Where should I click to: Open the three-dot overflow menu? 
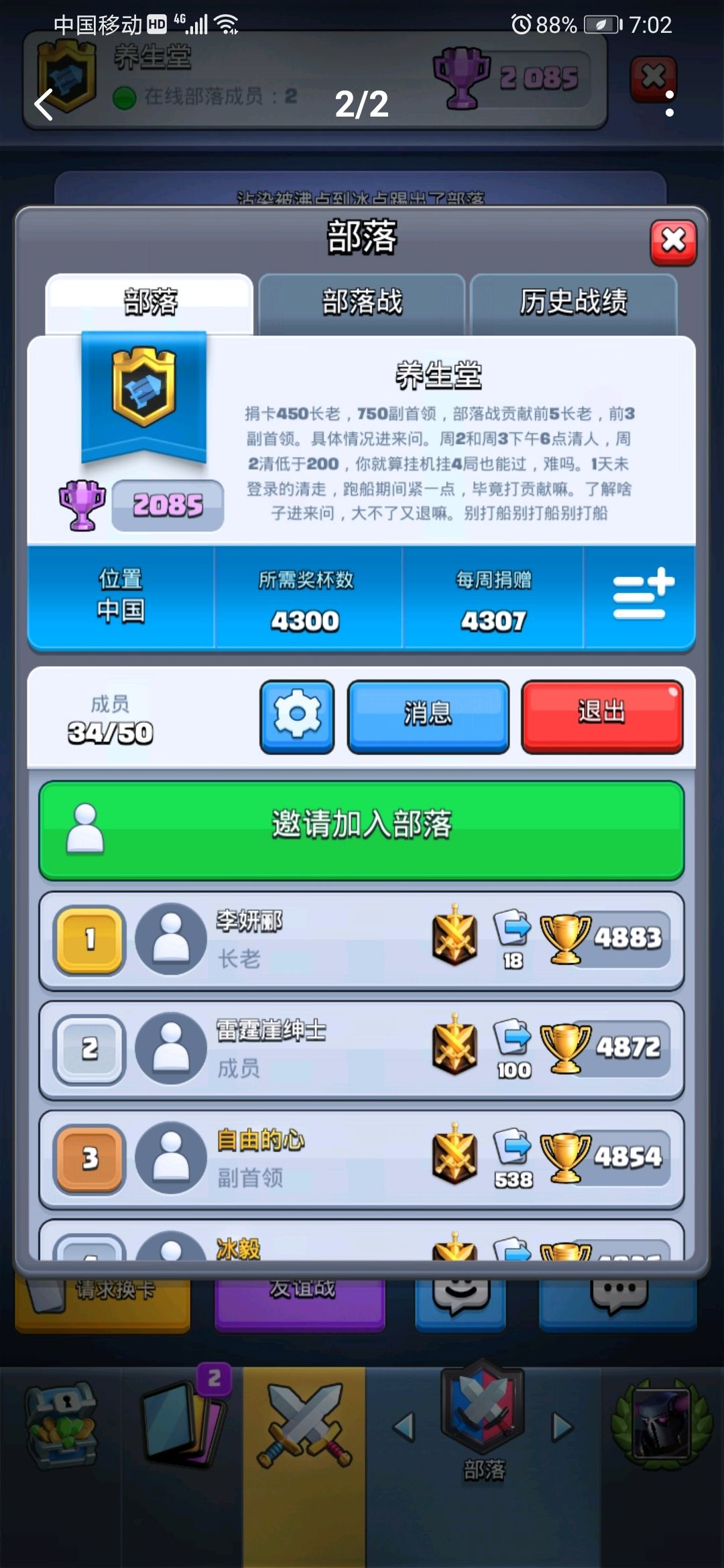[669, 104]
